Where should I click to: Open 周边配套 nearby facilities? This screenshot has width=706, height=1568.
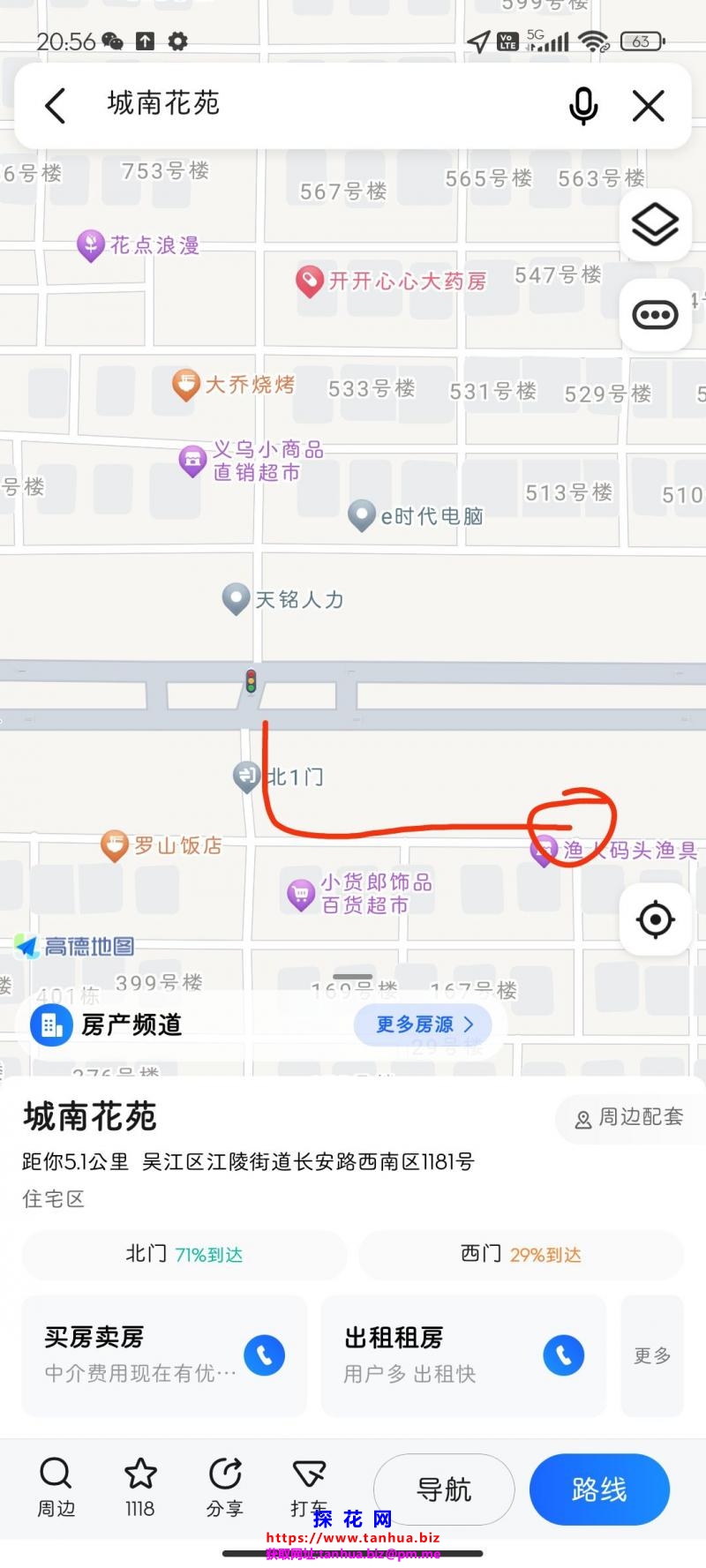[x=628, y=1117]
